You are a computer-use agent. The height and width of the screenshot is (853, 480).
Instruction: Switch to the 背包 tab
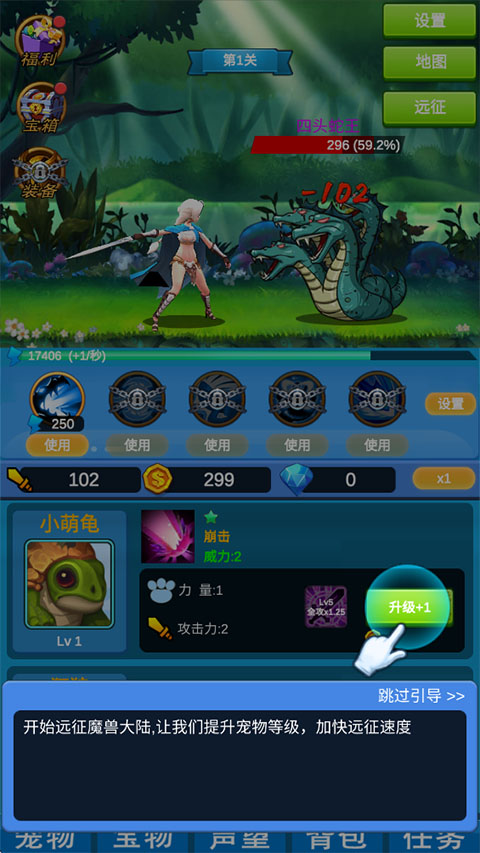pos(336,839)
